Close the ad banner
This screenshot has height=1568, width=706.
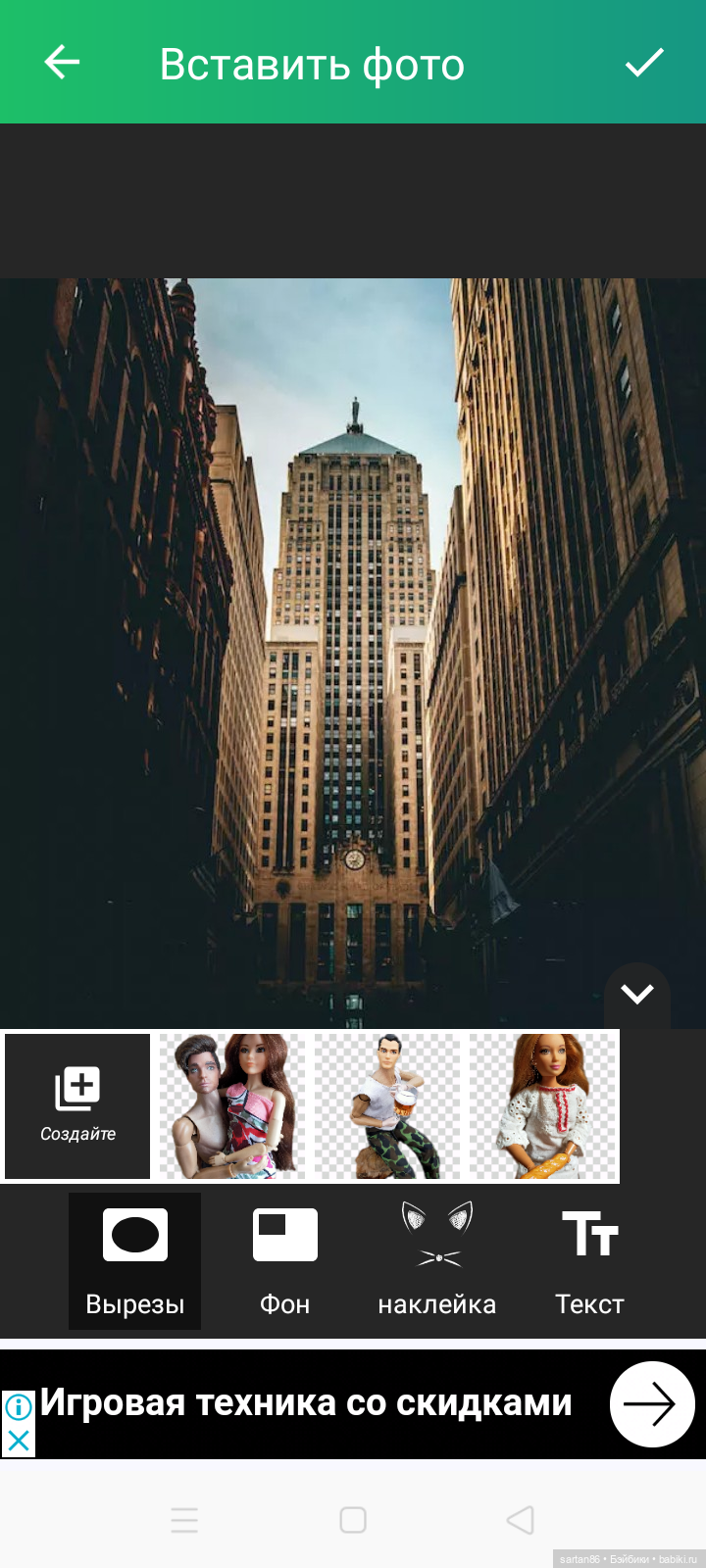pos(18,1440)
